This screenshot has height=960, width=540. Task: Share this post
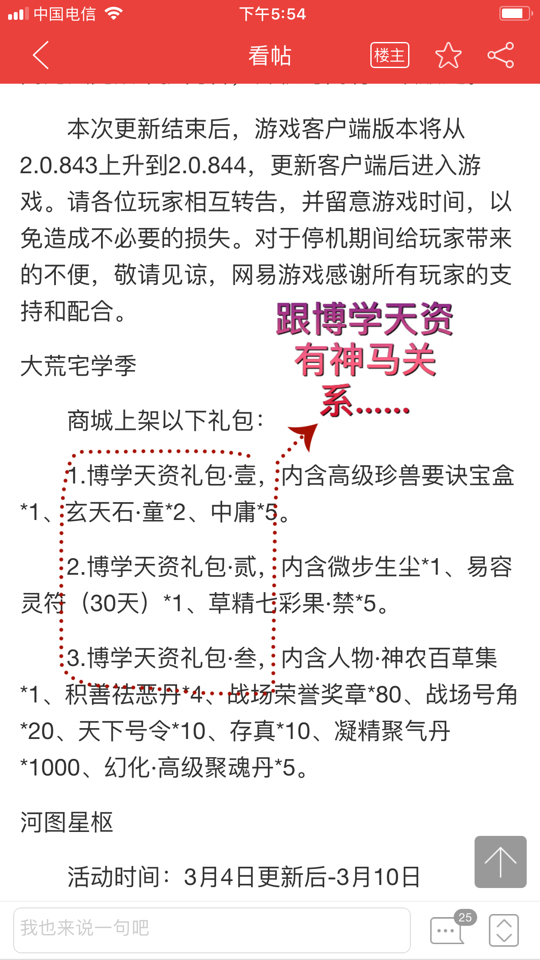[x=501, y=56]
